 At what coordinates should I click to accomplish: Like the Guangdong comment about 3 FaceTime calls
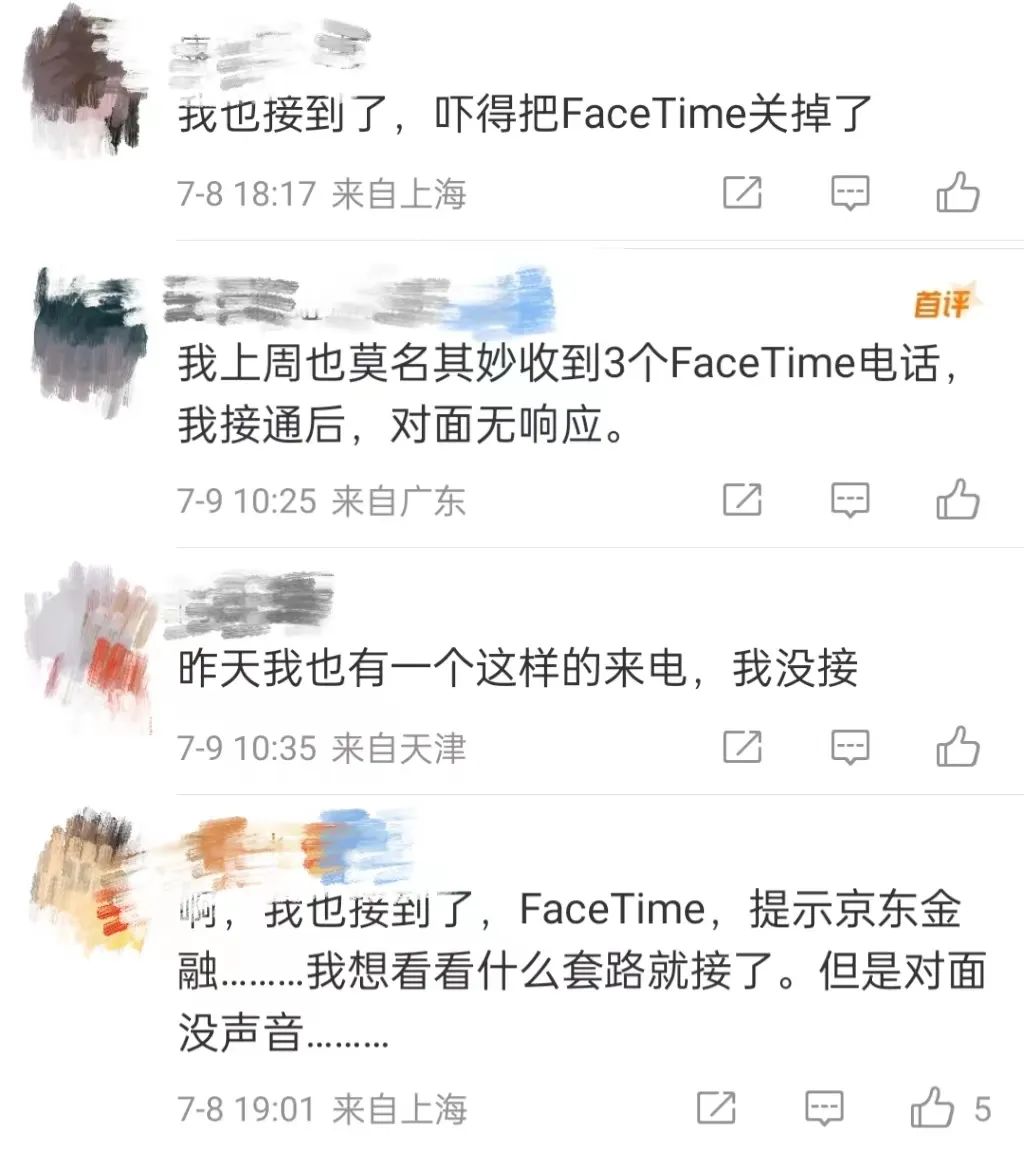click(957, 499)
